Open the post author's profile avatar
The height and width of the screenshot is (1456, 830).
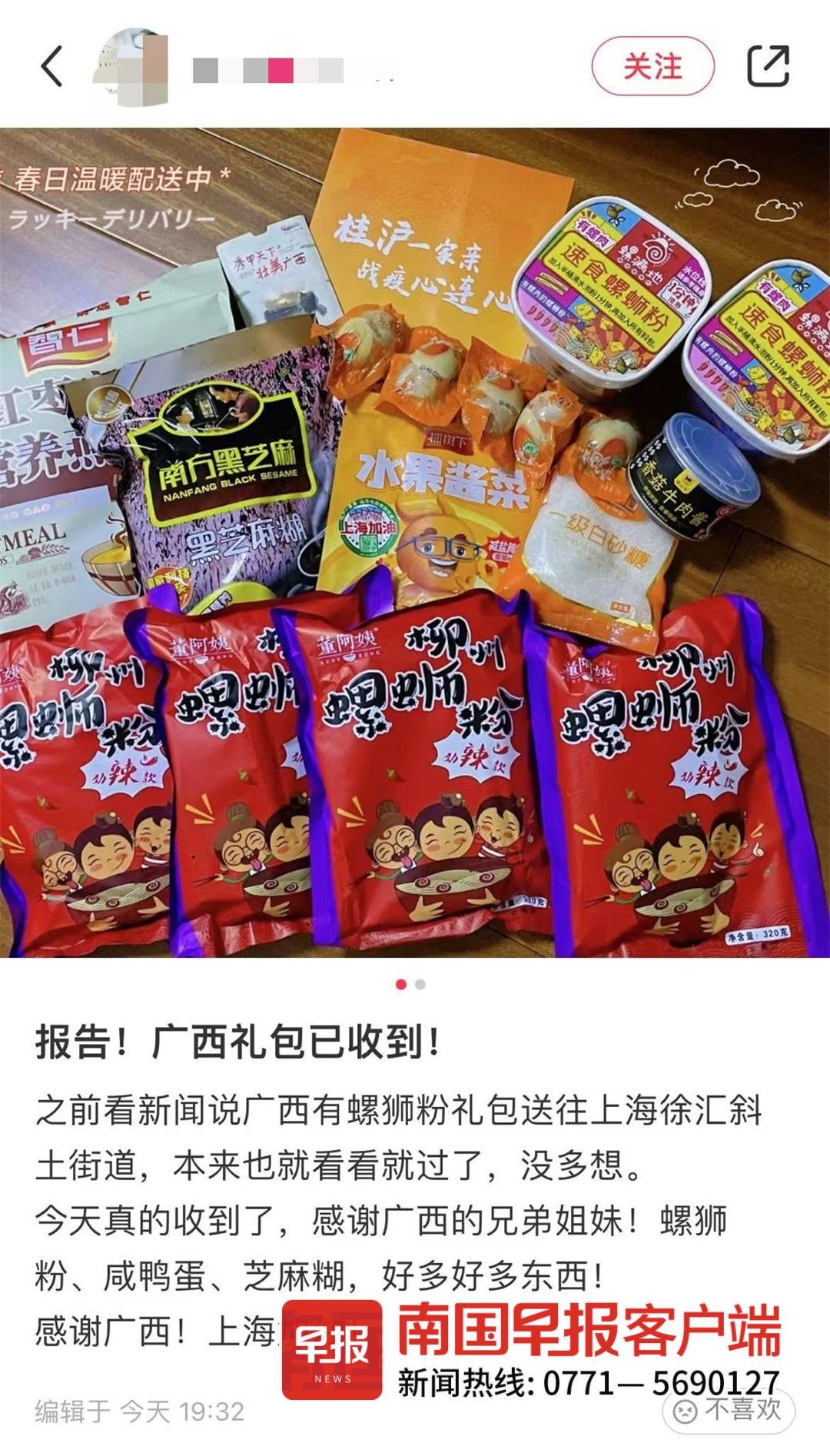tap(131, 68)
